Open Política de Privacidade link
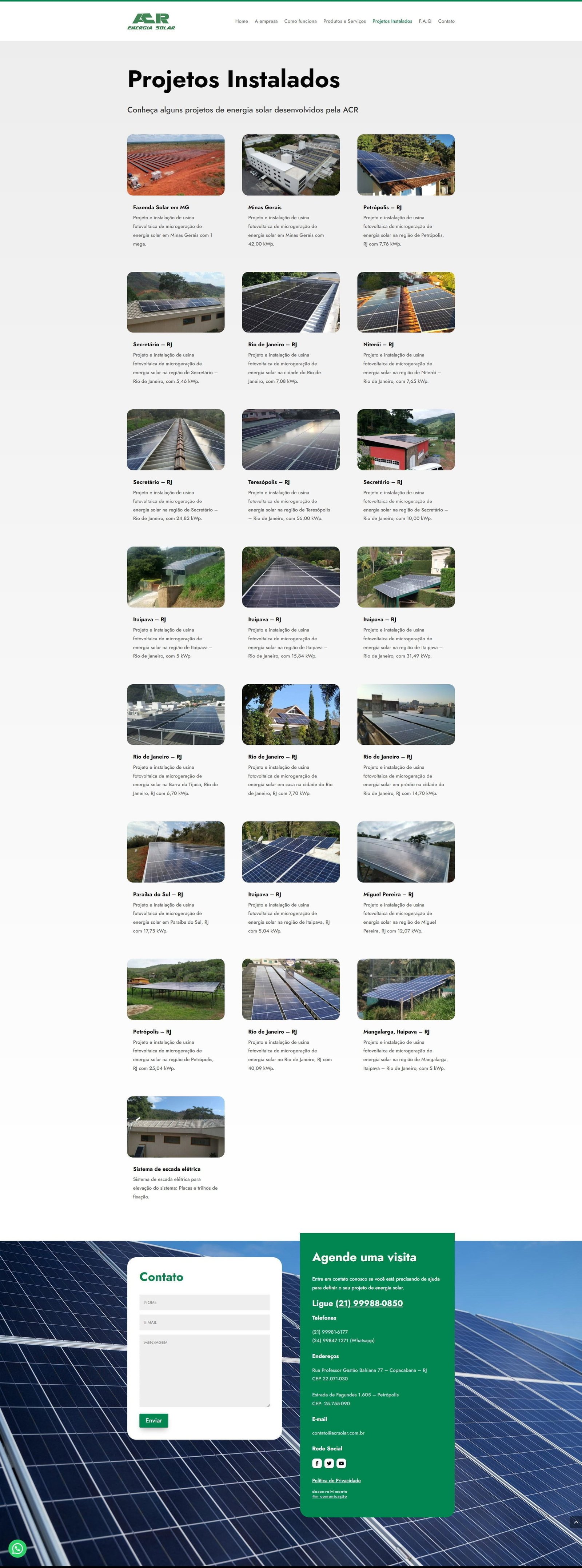The height and width of the screenshot is (1568, 582). tap(336, 1480)
